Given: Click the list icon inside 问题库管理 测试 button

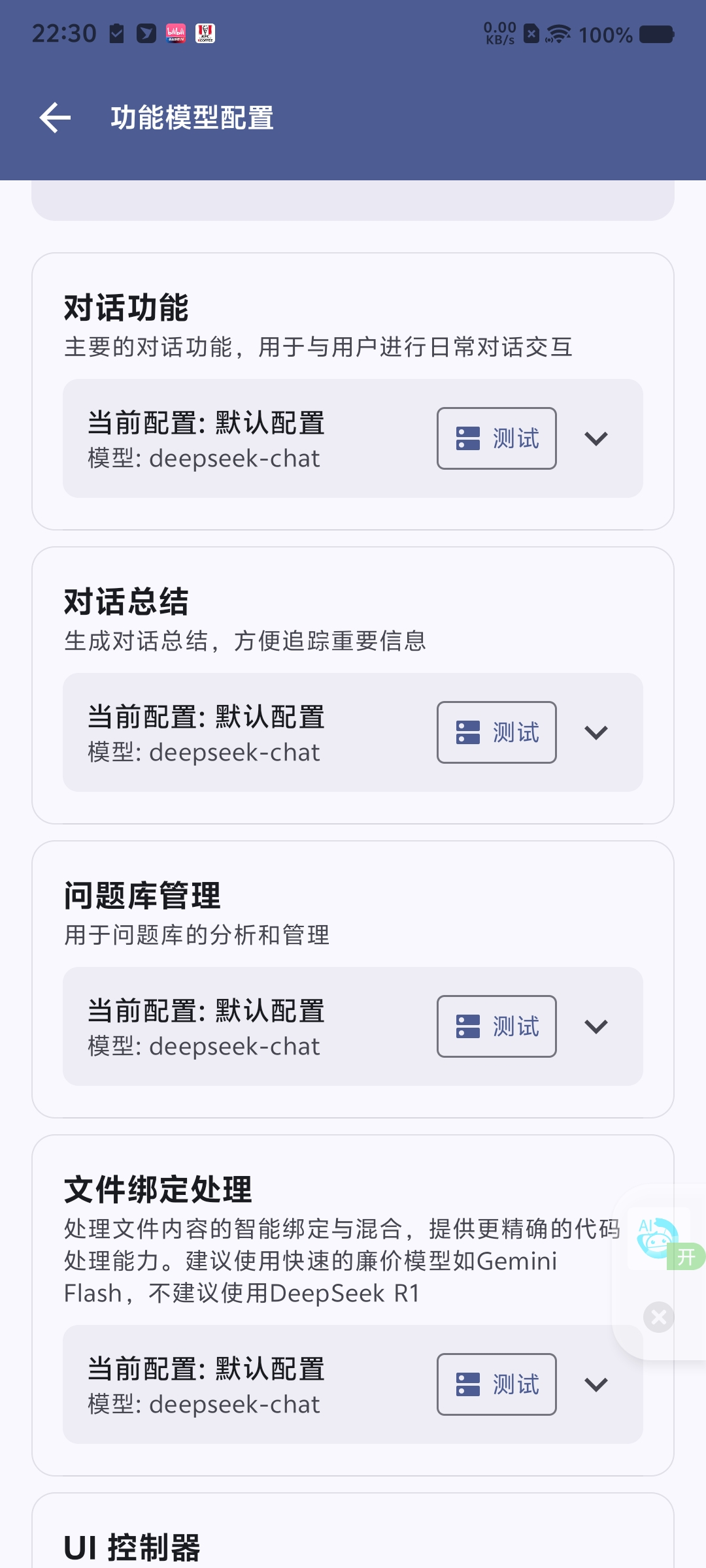Looking at the screenshot, I should point(467,1026).
